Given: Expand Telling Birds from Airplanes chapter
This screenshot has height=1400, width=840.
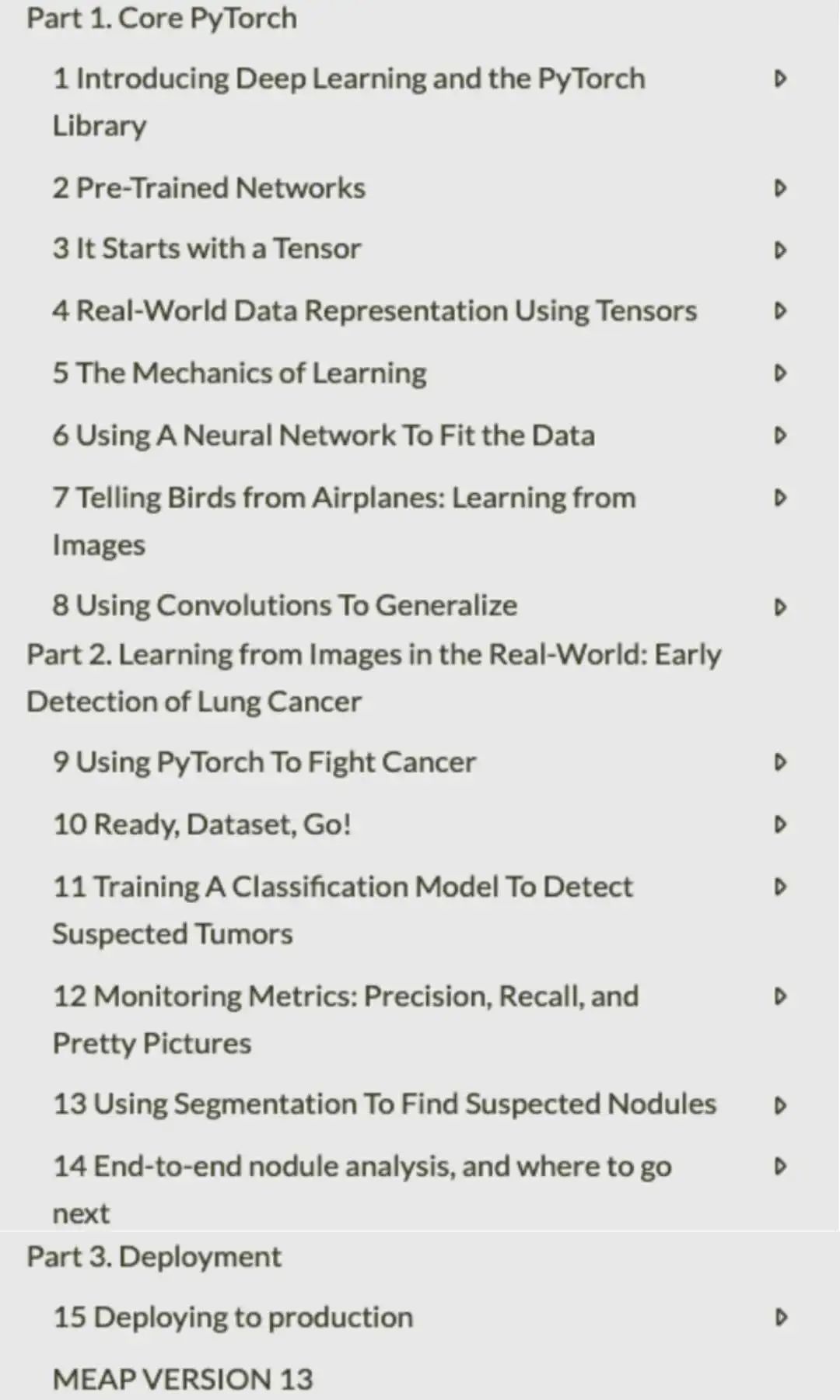Looking at the screenshot, I should [x=780, y=498].
